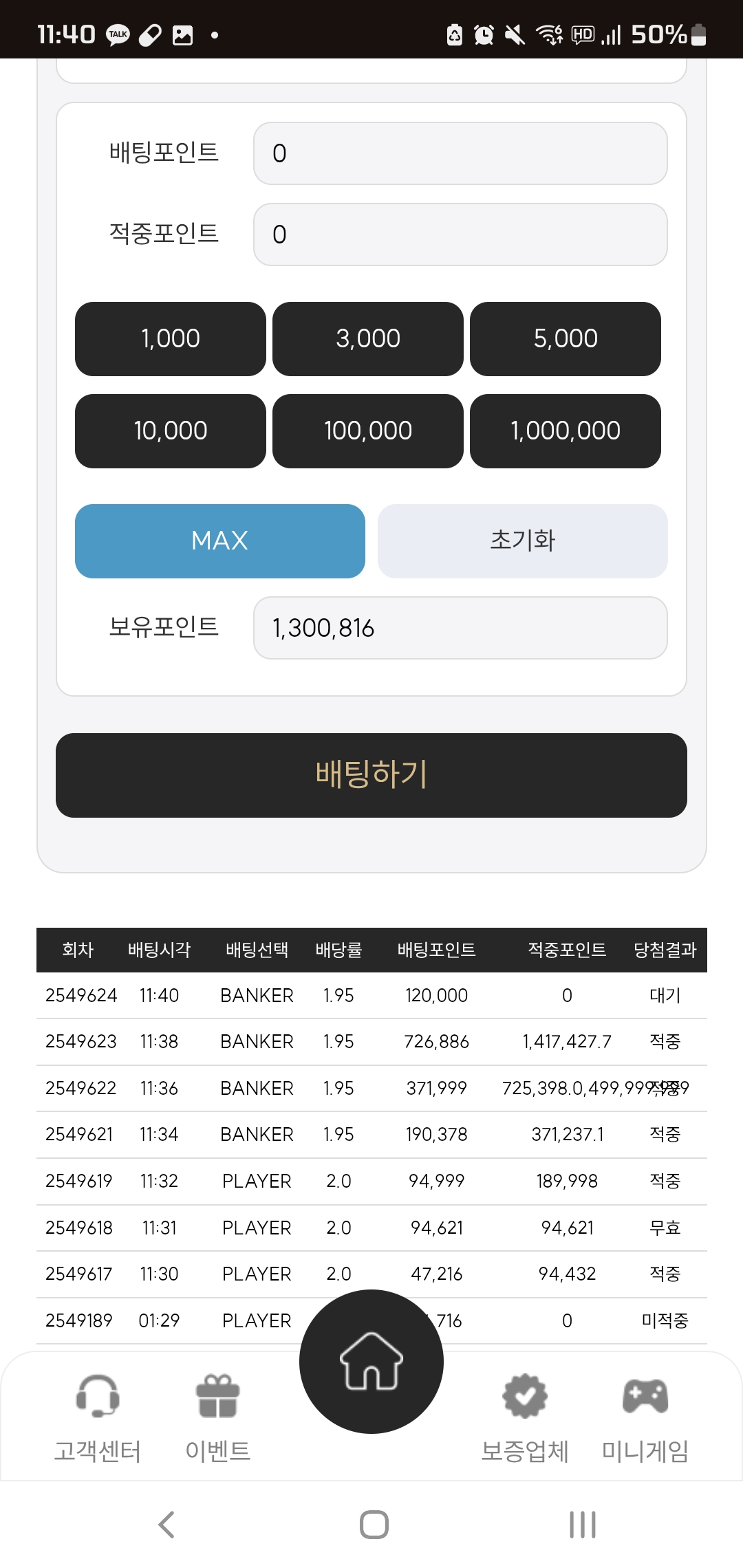Select the 3,000 amount button
This screenshot has width=743, height=1568.
click(x=368, y=339)
